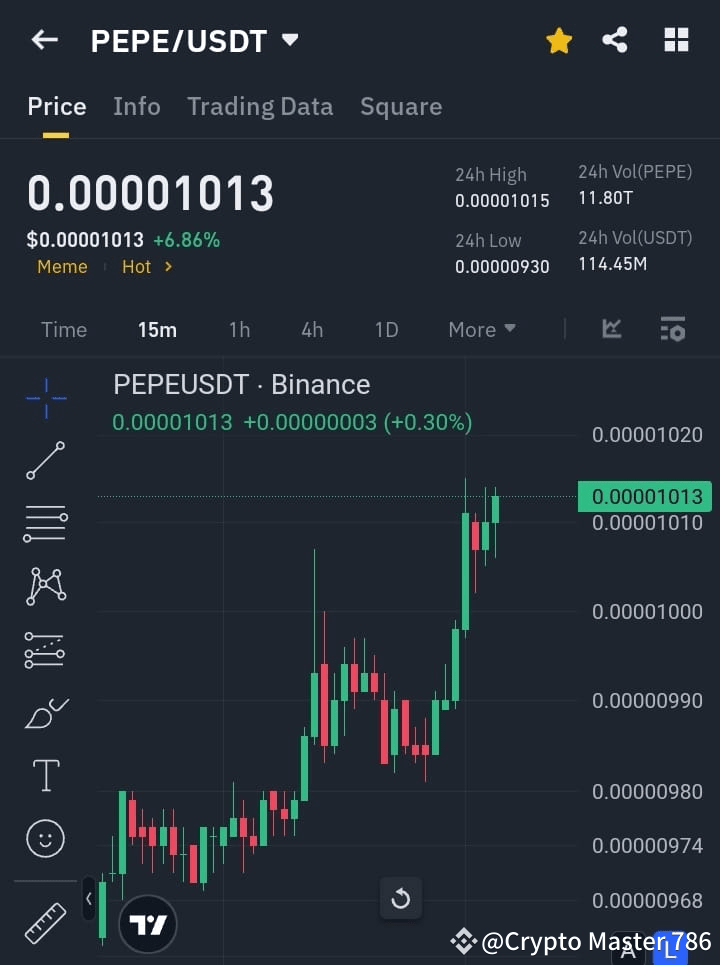The image size is (720, 965).
Task: Select the projection dotted-lines drawing tool
Action: [44, 650]
